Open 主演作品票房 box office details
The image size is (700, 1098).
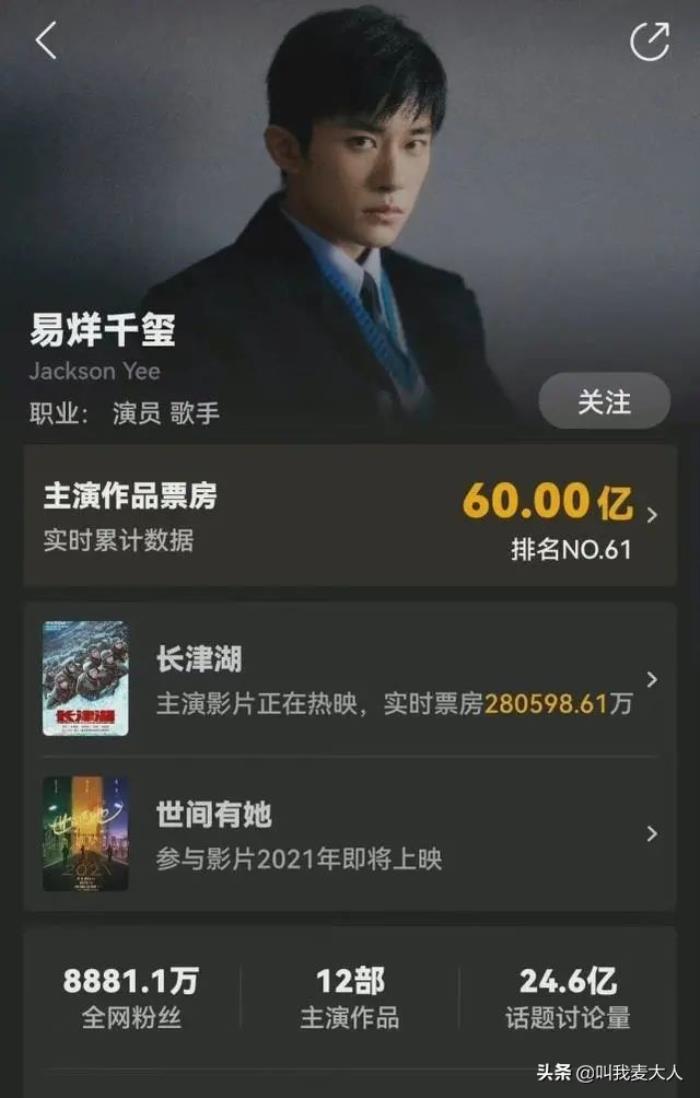click(x=350, y=515)
